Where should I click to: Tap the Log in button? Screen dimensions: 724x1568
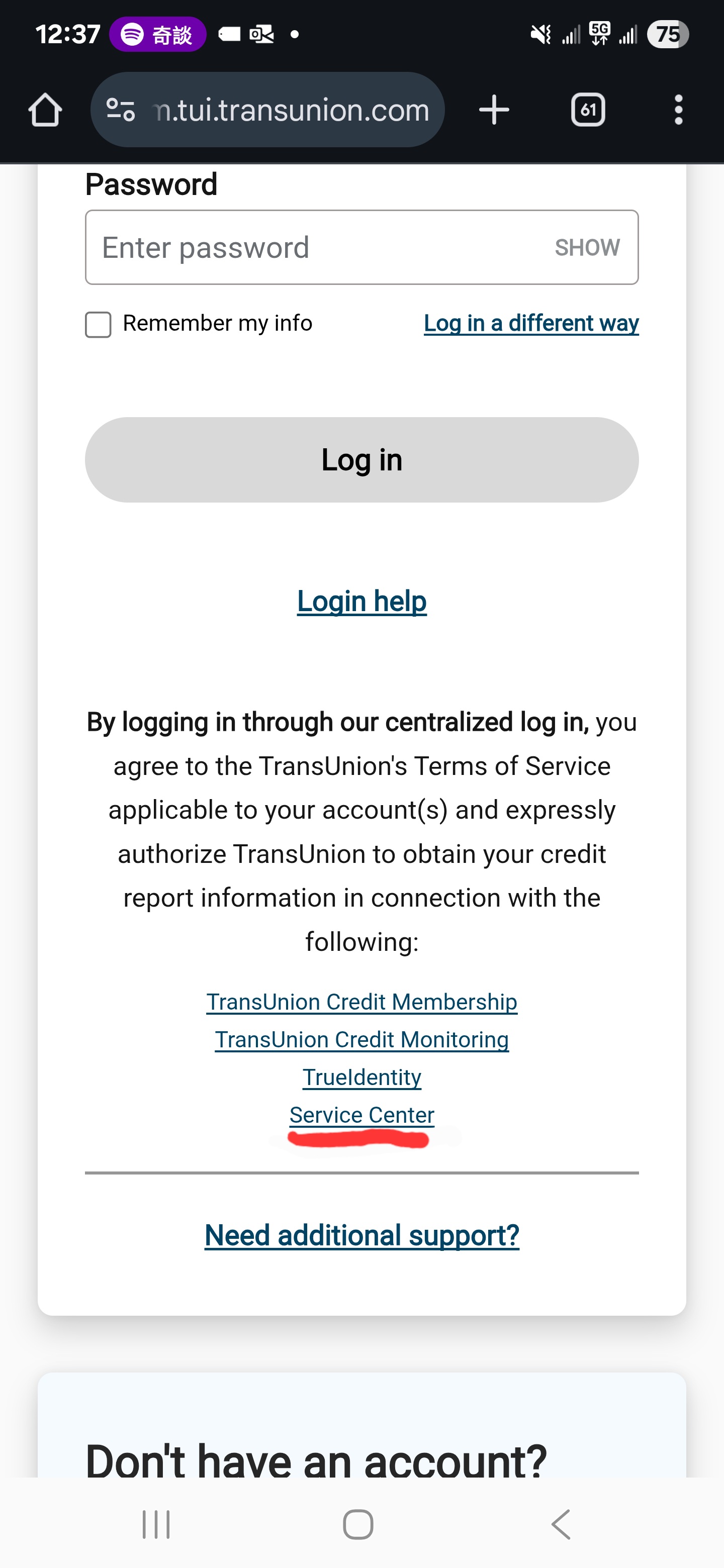(x=361, y=460)
